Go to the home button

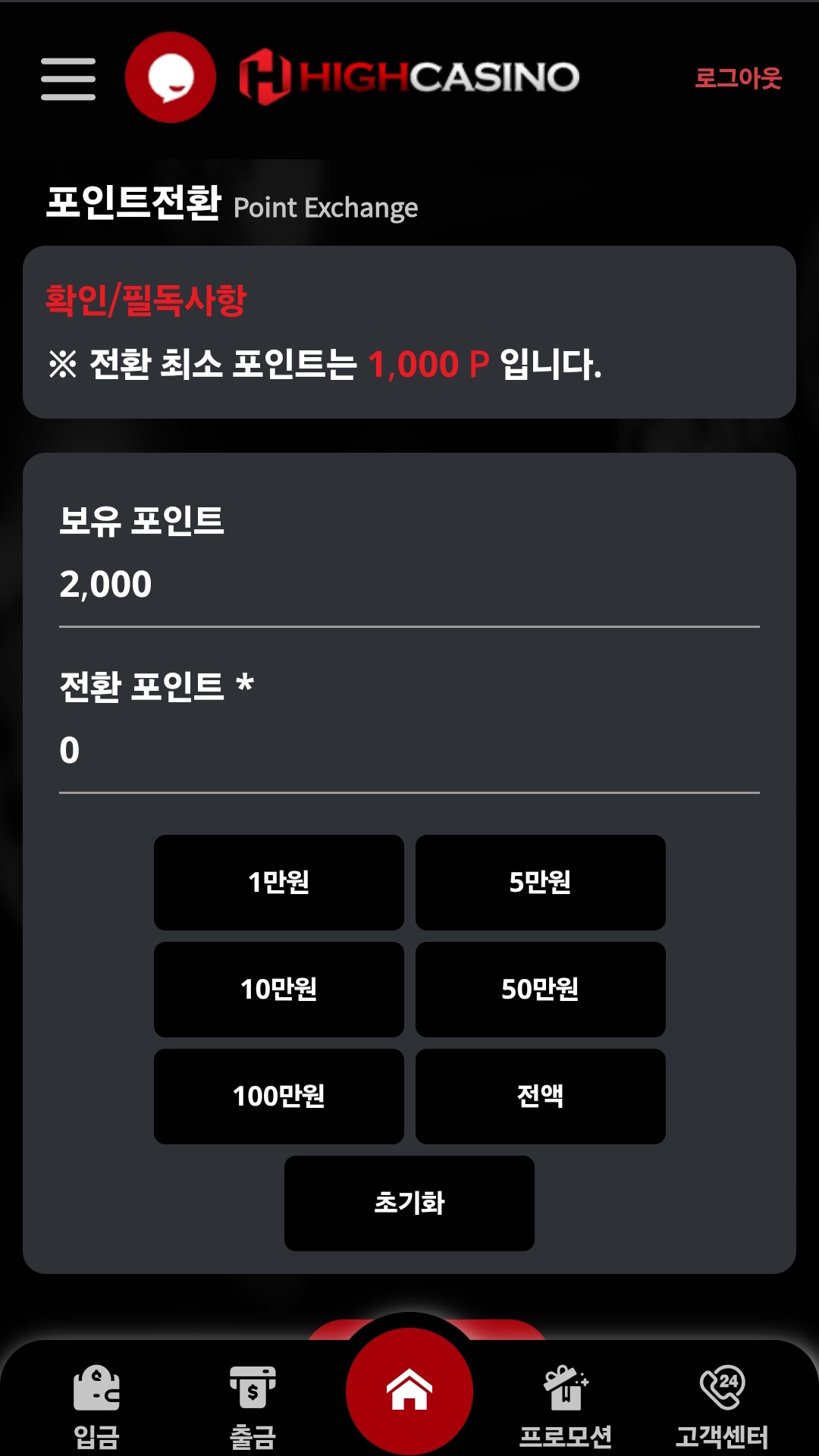click(409, 1391)
